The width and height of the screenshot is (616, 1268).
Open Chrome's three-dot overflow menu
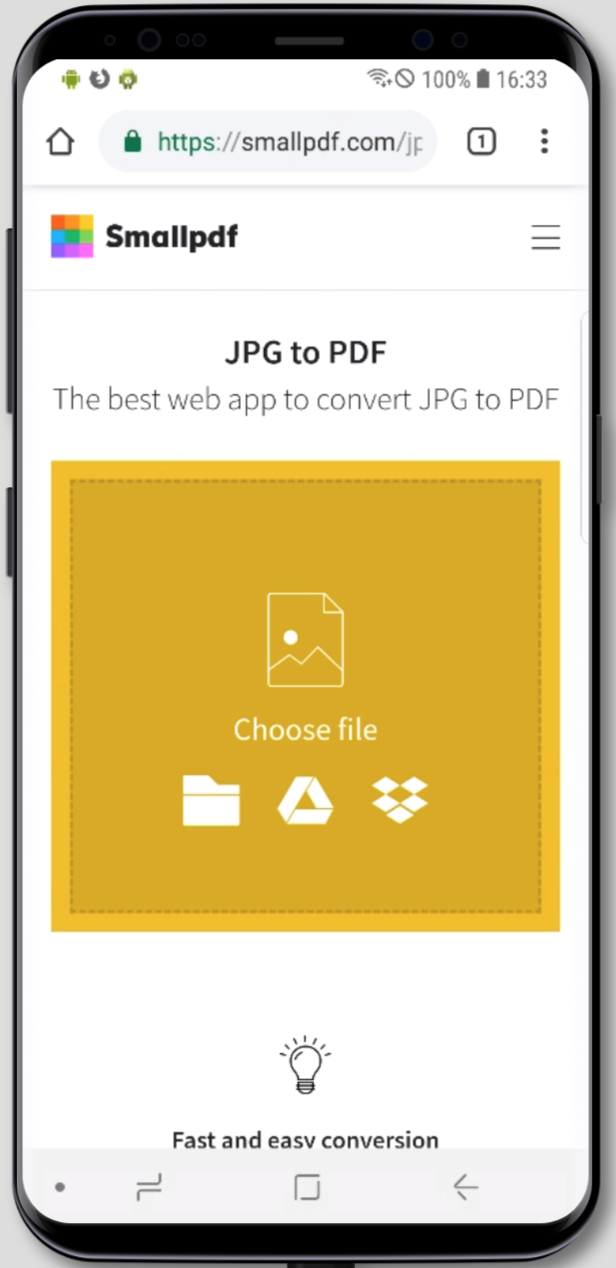544,141
